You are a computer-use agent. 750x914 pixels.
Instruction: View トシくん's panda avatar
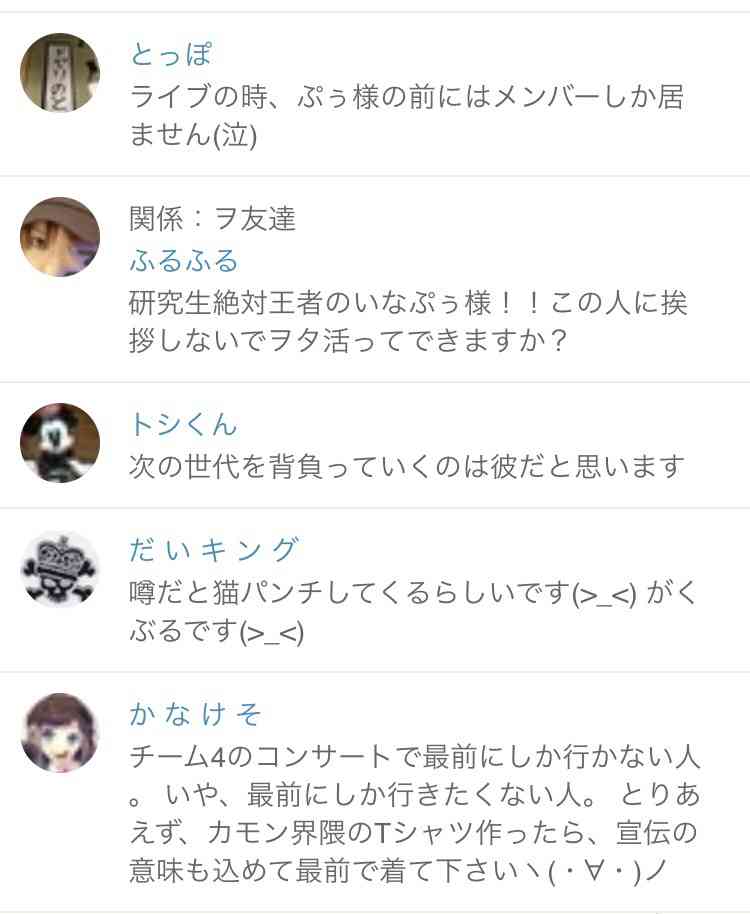coord(58,442)
